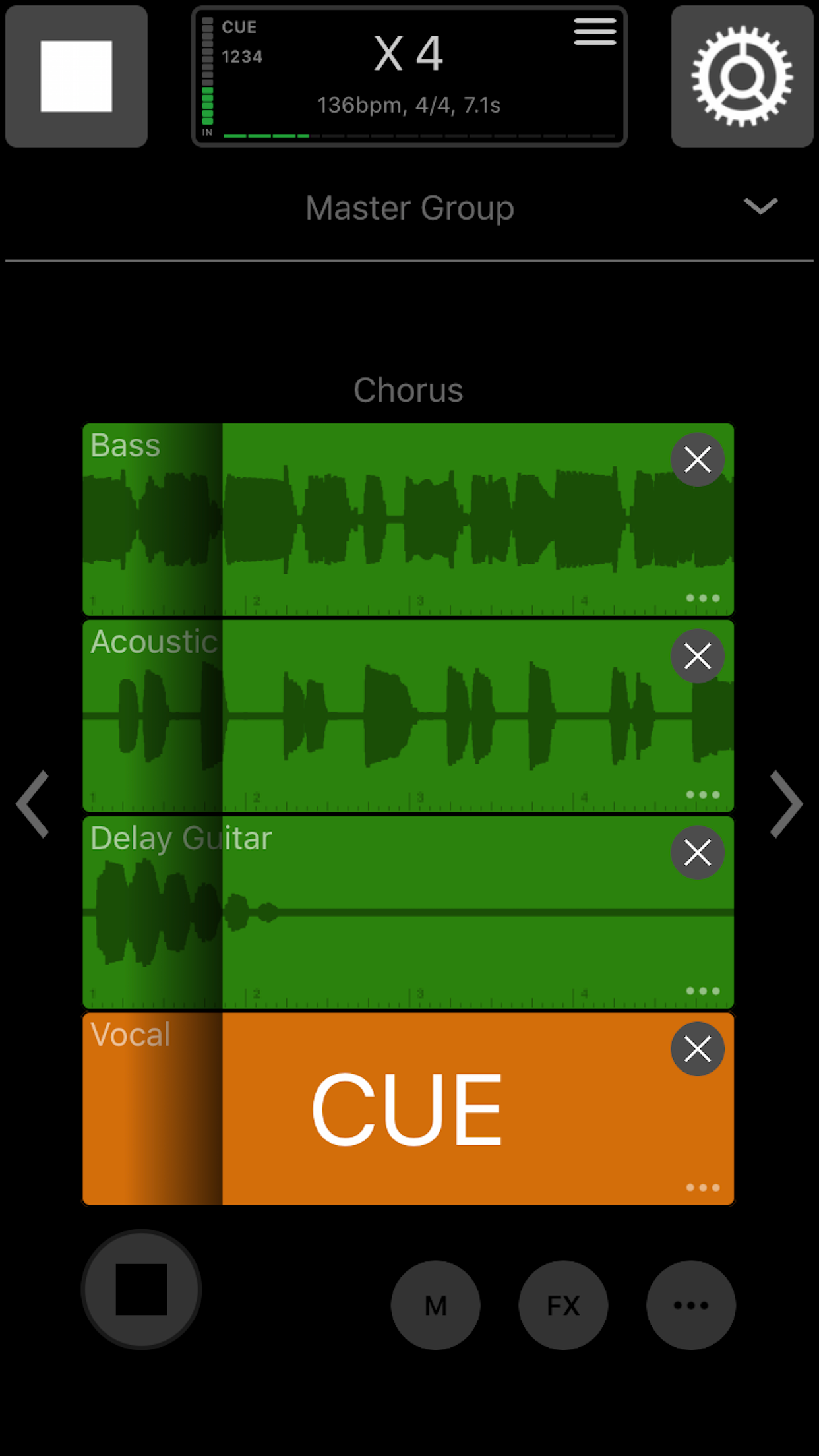
Task: Remove the Acoustic loop with its X
Action: 698,656
